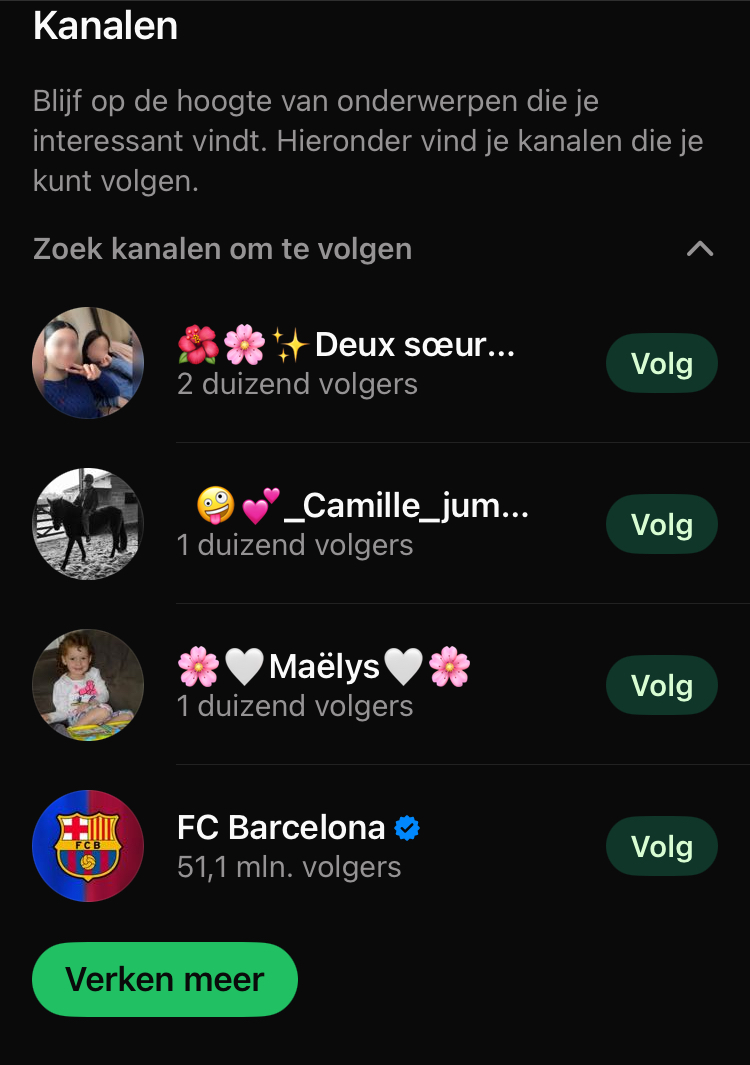Follow the FC Barcelona channel
Viewport: 750px width, 1065px height.
tap(661, 846)
